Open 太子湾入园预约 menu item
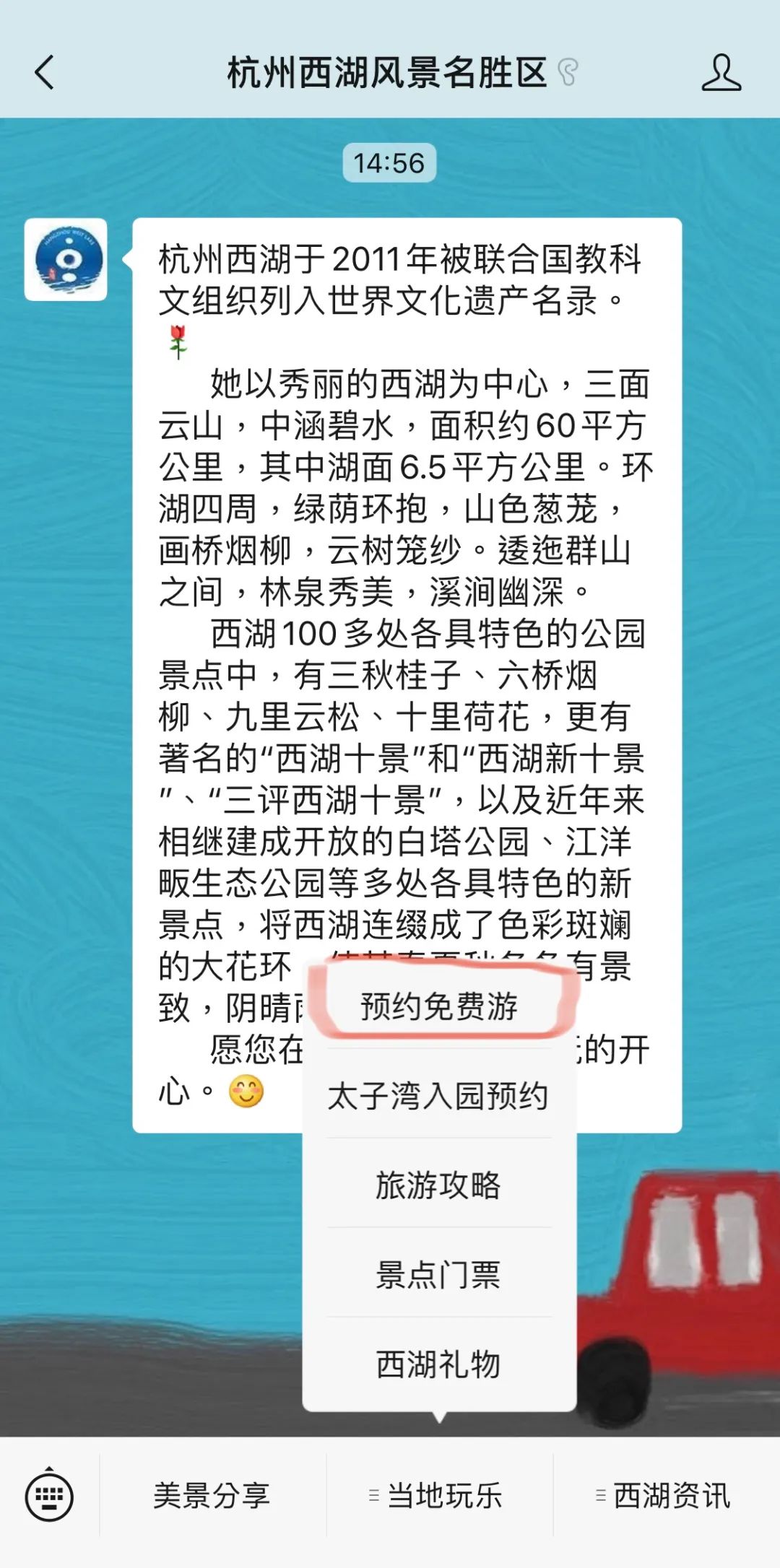 [x=439, y=1096]
